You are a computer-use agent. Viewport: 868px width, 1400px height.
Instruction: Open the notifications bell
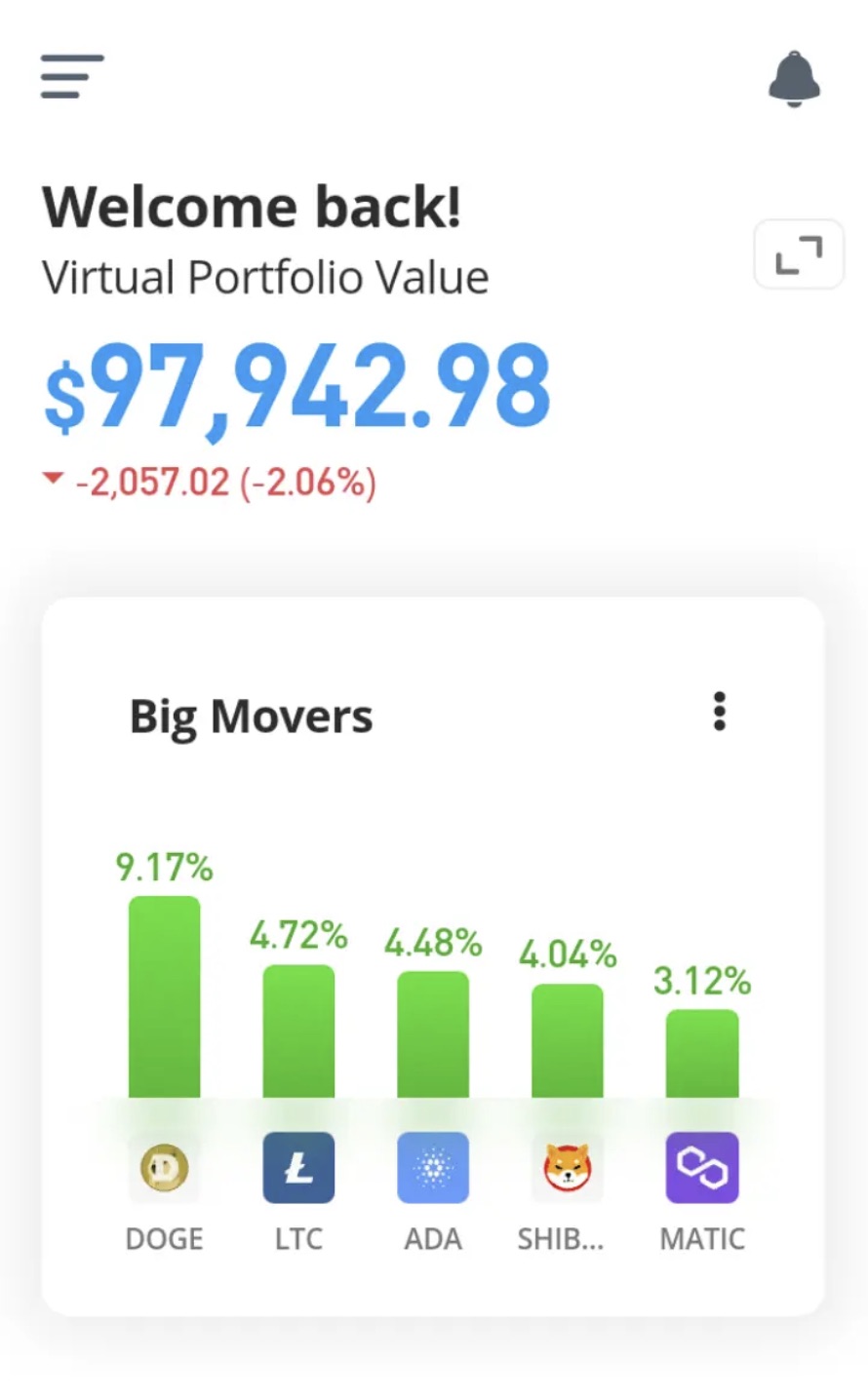pos(794,78)
